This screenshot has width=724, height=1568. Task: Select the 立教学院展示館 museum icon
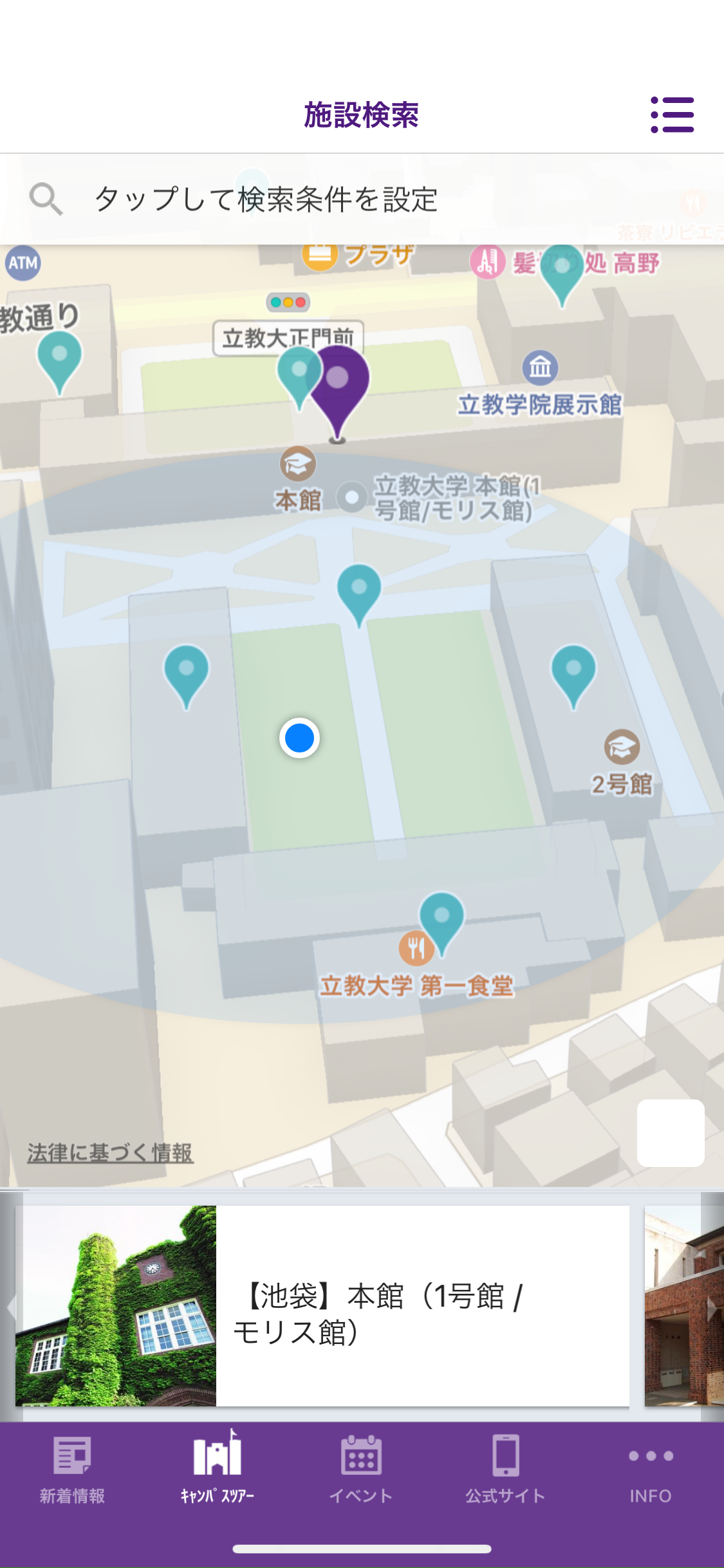pos(539,367)
